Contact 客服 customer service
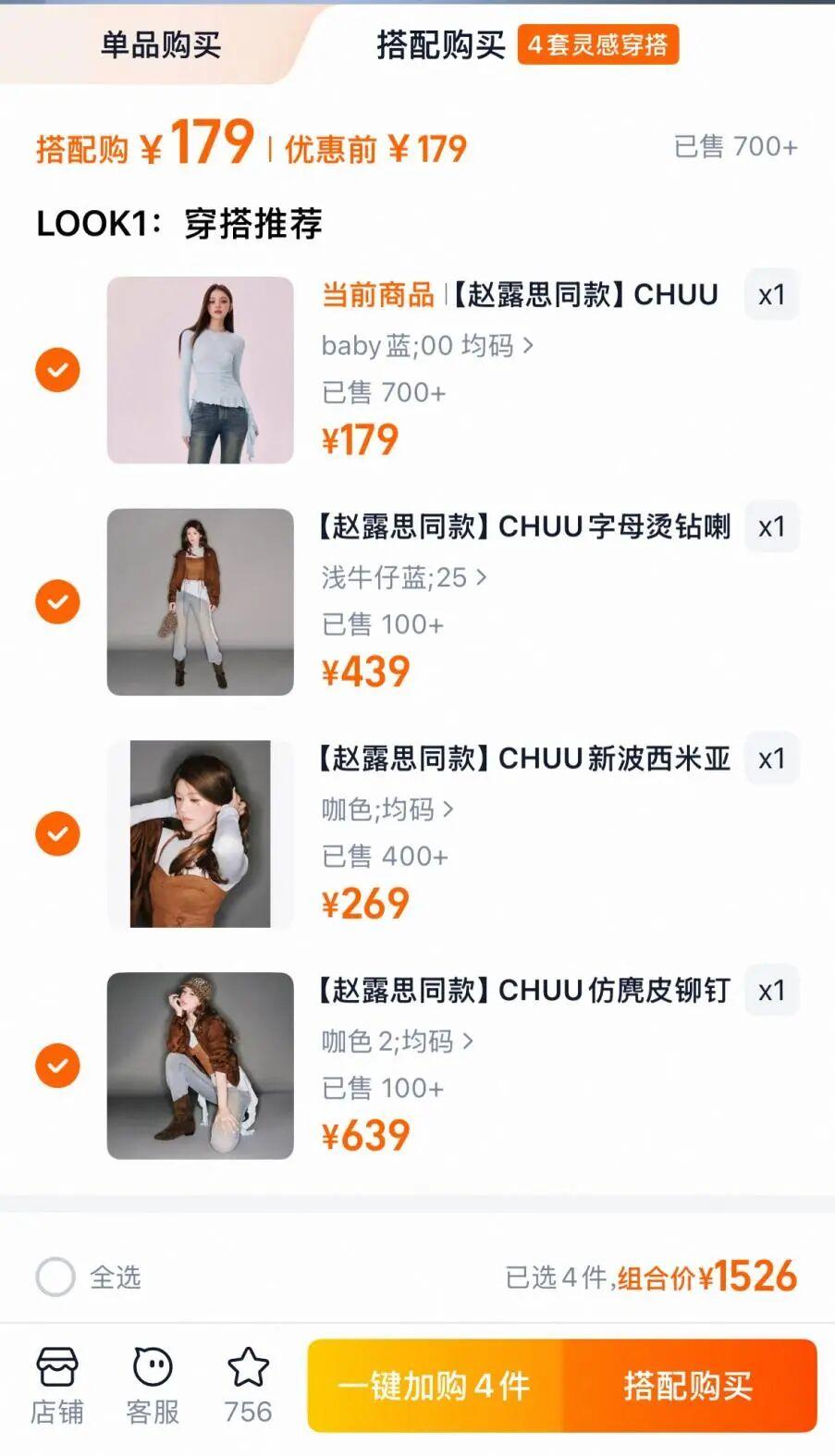 pyautogui.click(x=153, y=1384)
